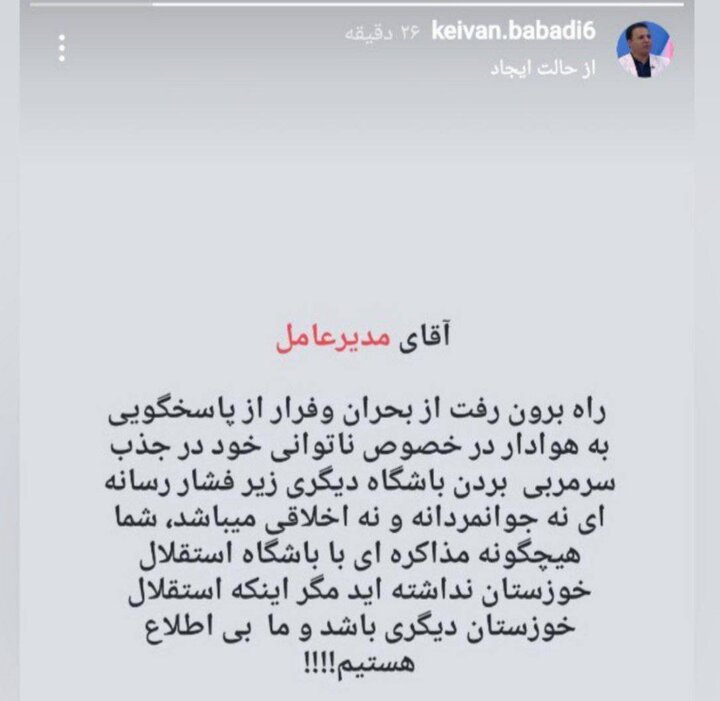Open the 'از حالت ایجاد' create mode label

pos(544,70)
